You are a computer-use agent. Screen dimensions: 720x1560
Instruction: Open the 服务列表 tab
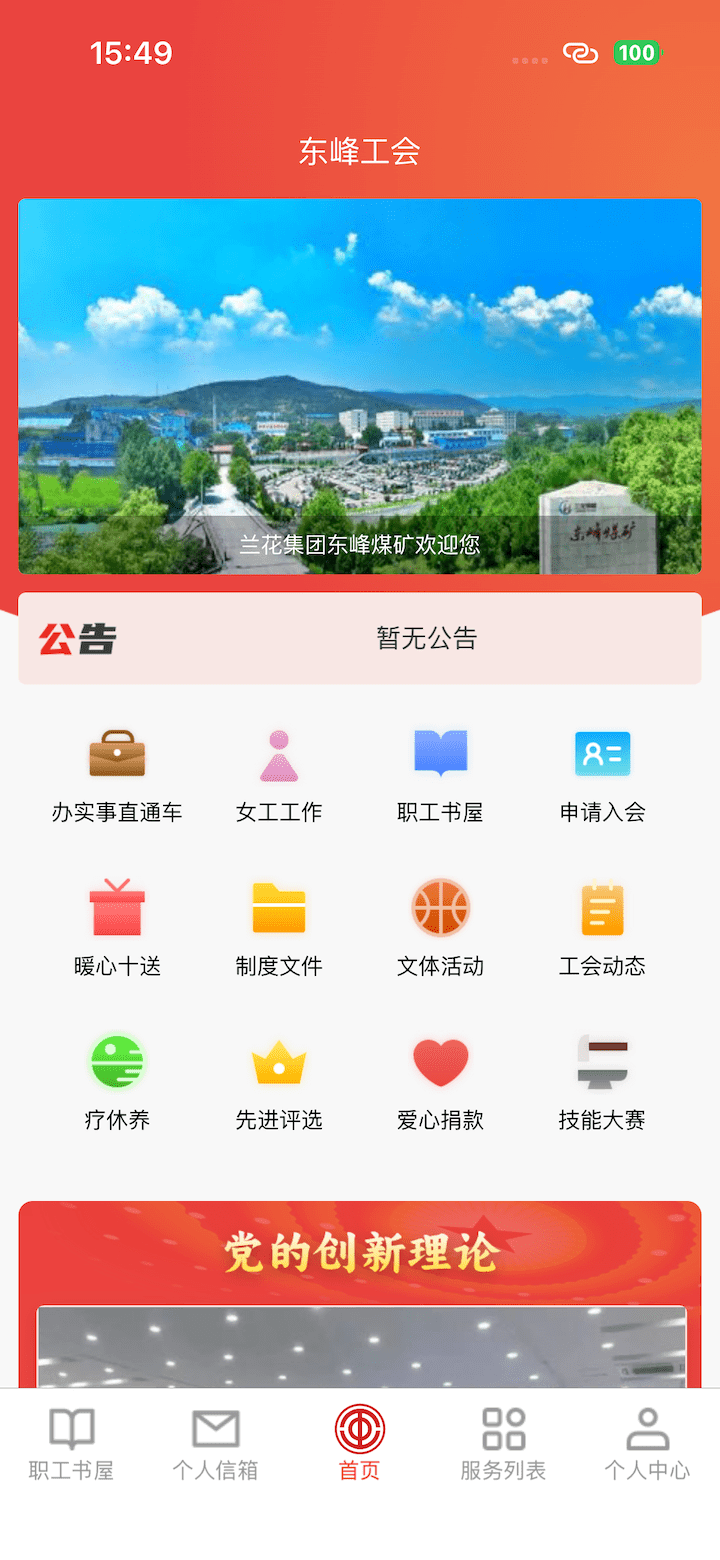click(x=503, y=1444)
